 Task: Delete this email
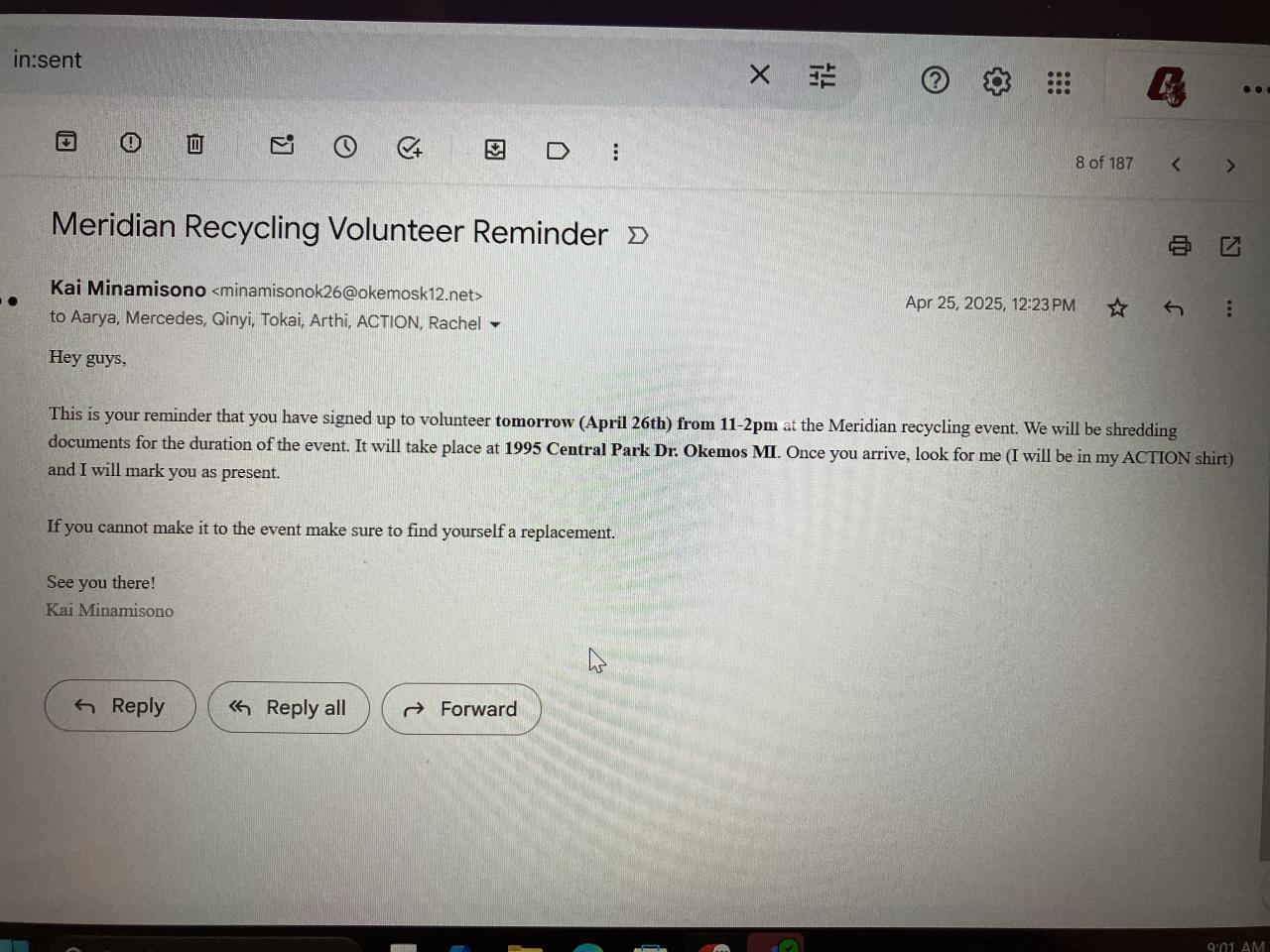[x=195, y=144]
